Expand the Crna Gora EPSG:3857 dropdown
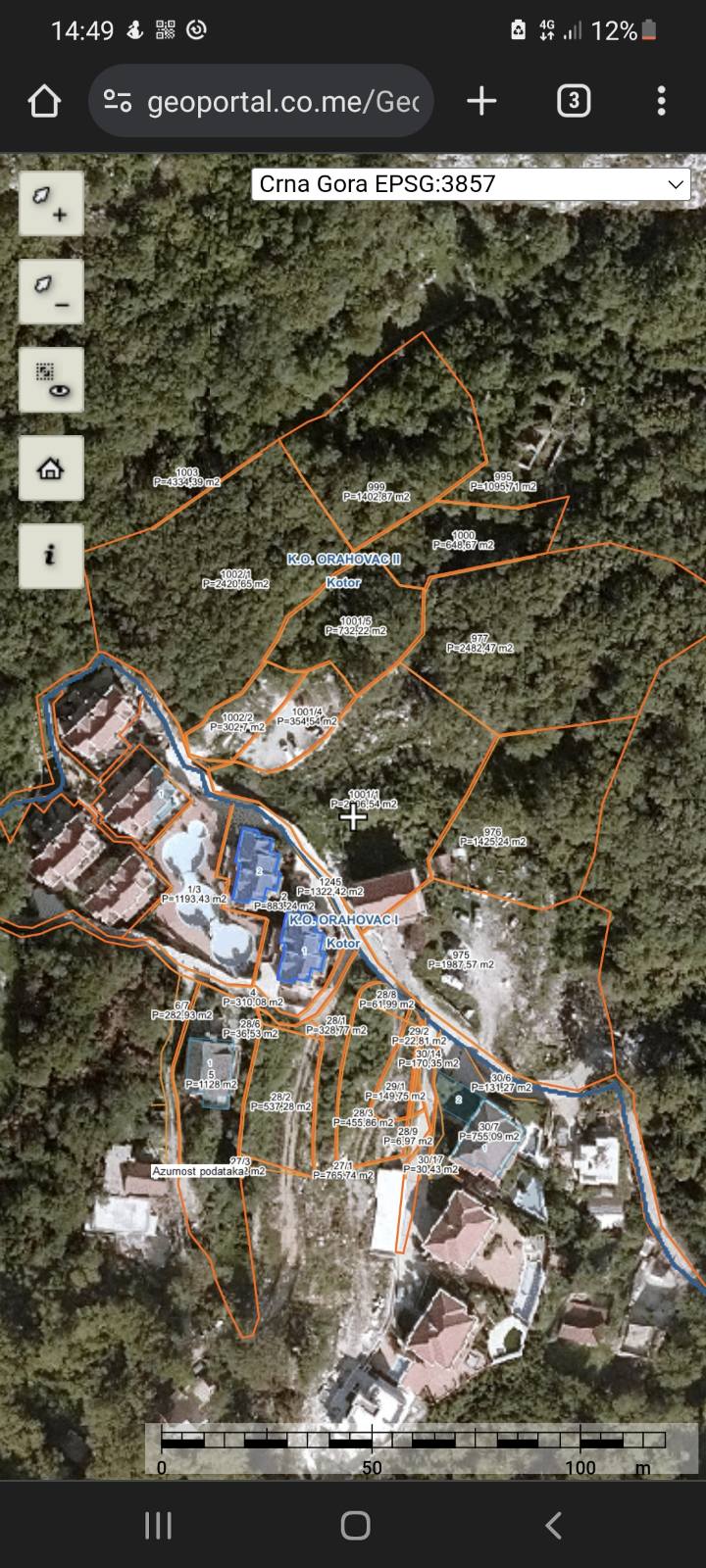Screen dimensions: 706x1568 pyautogui.click(x=471, y=184)
